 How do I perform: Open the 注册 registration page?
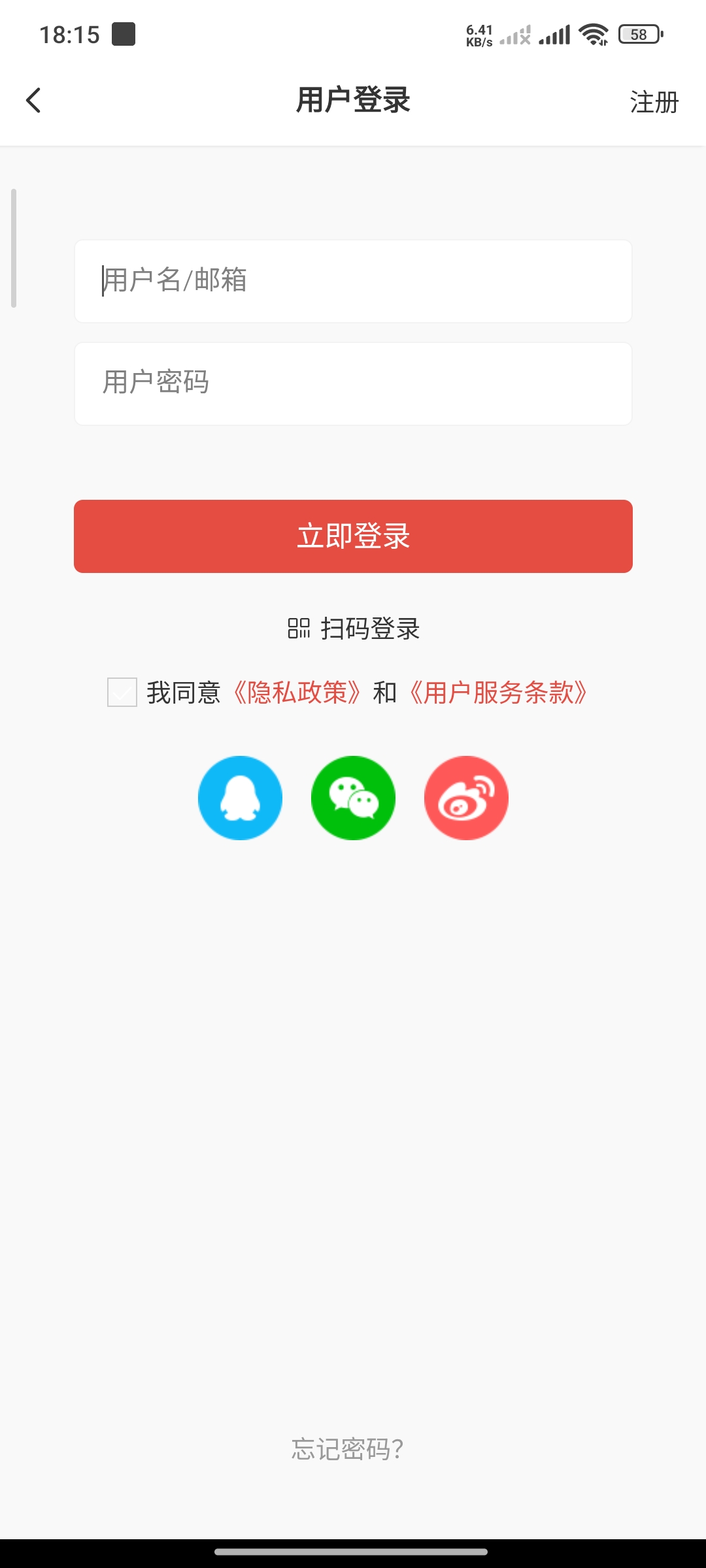tap(653, 103)
